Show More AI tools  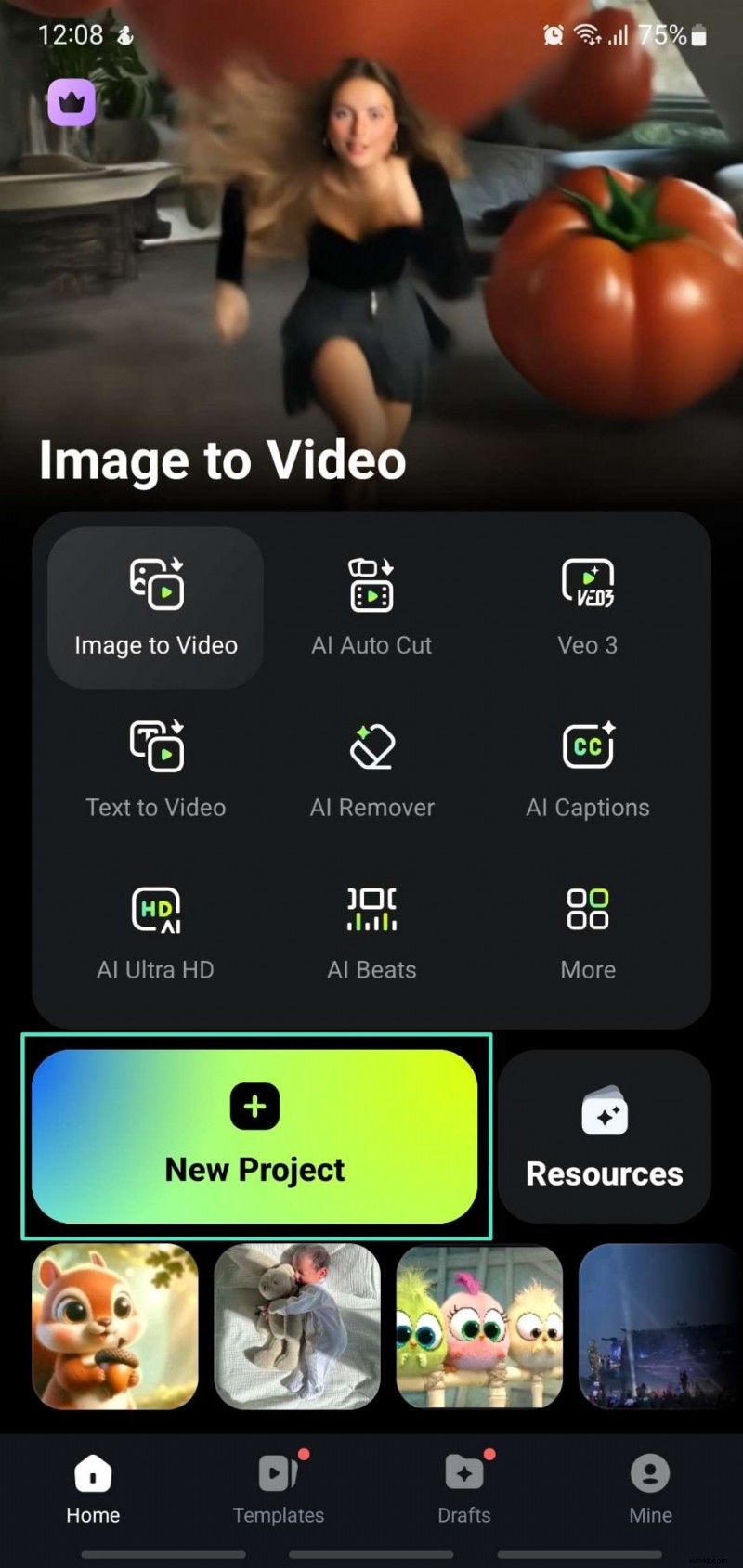[x=587, y=931]
